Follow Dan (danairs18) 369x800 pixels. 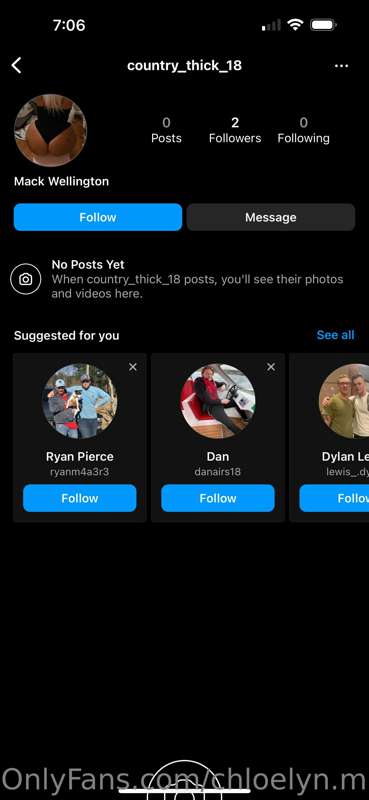pos(218,498)
